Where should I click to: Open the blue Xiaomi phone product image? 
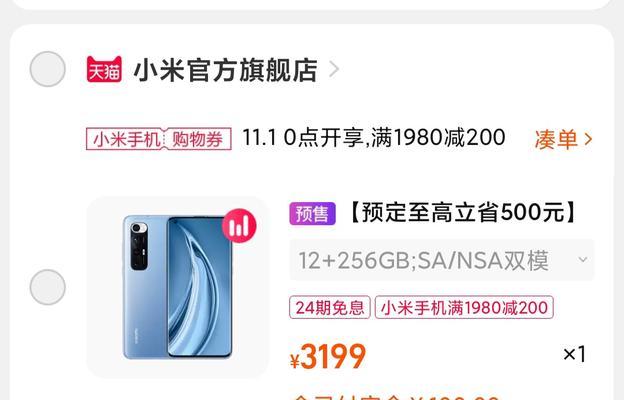178,287
